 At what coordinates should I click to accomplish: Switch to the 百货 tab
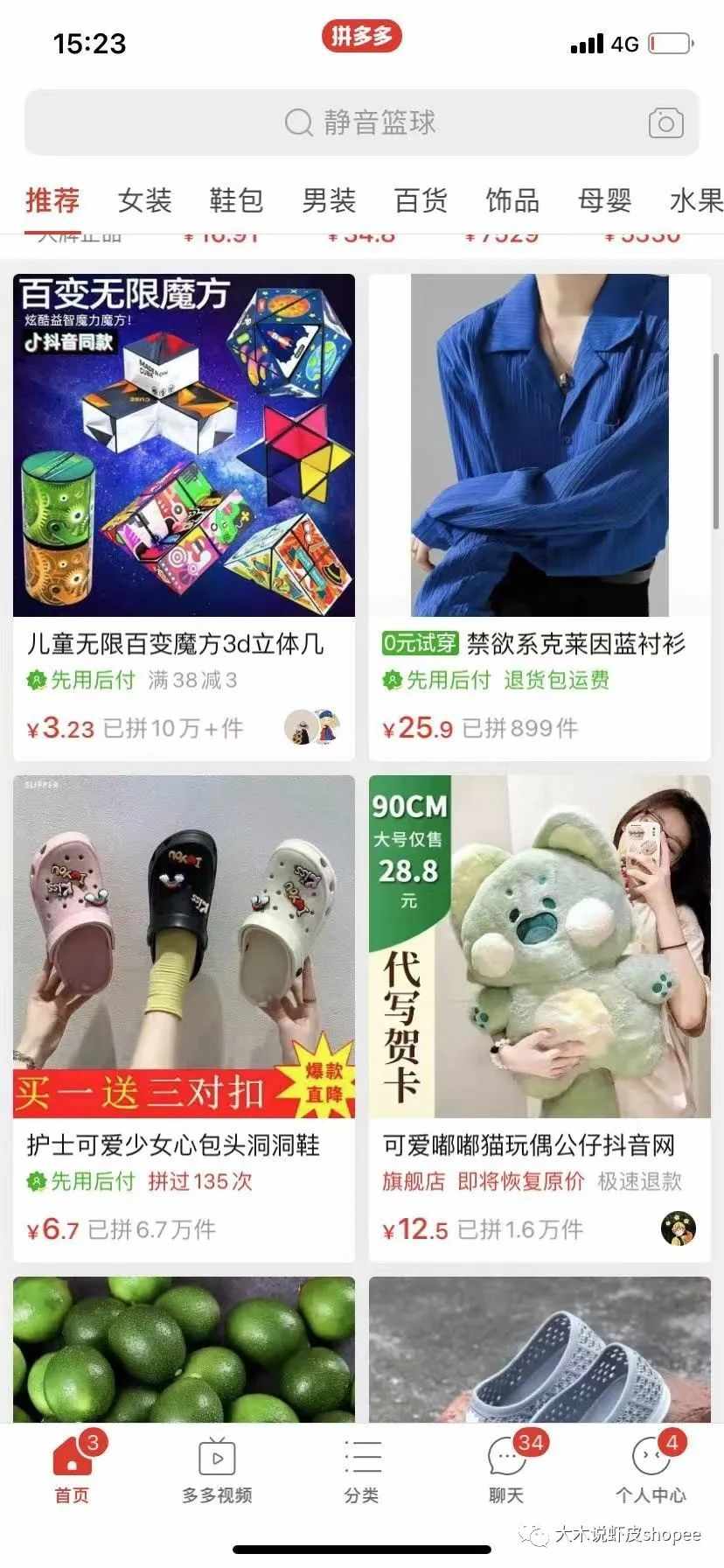(421, 200)
